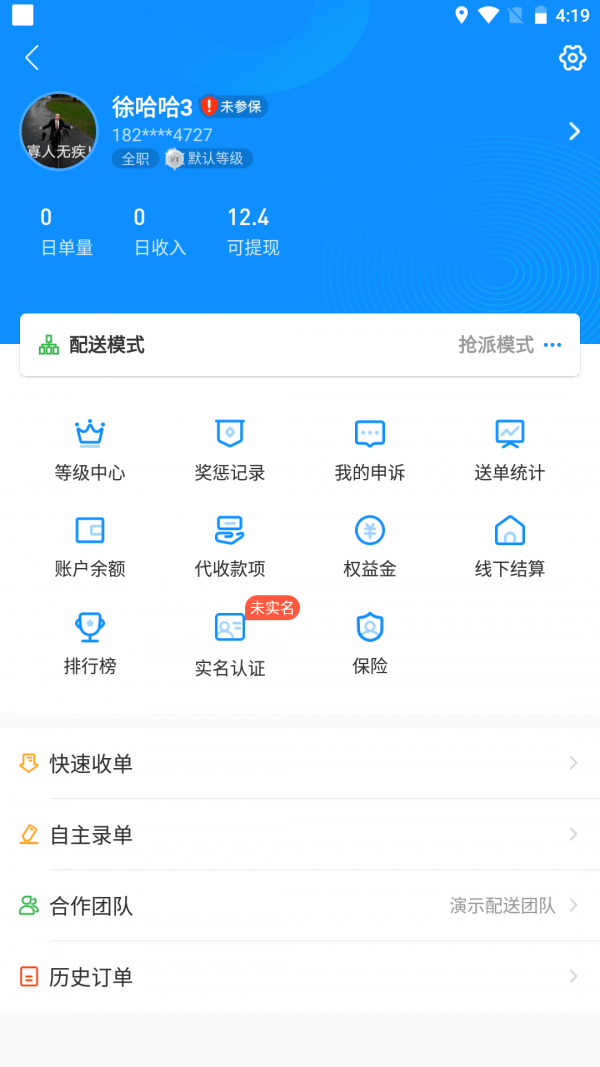
Task: Open 合作团队 partner team
Action: point(300,906)
